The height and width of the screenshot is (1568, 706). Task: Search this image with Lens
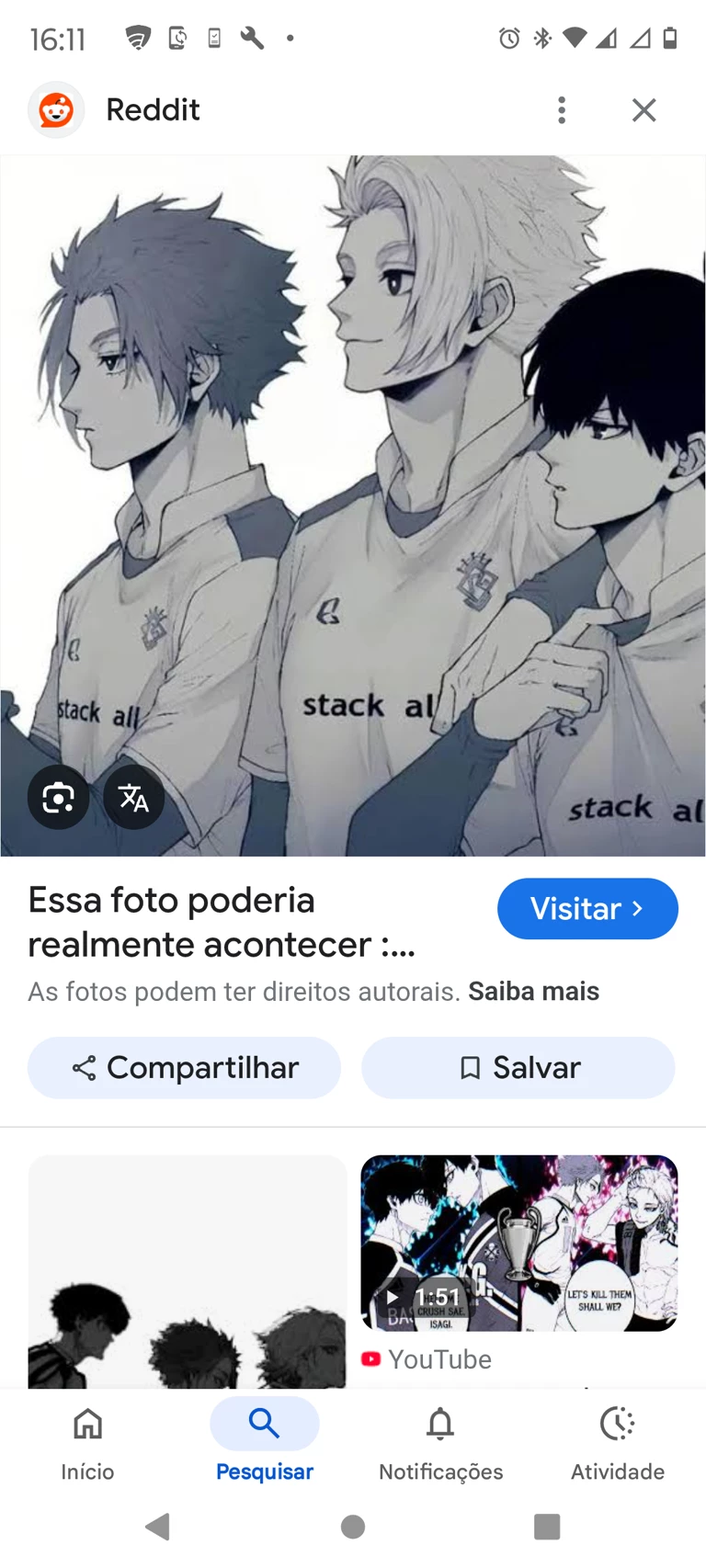pos(58,798)
